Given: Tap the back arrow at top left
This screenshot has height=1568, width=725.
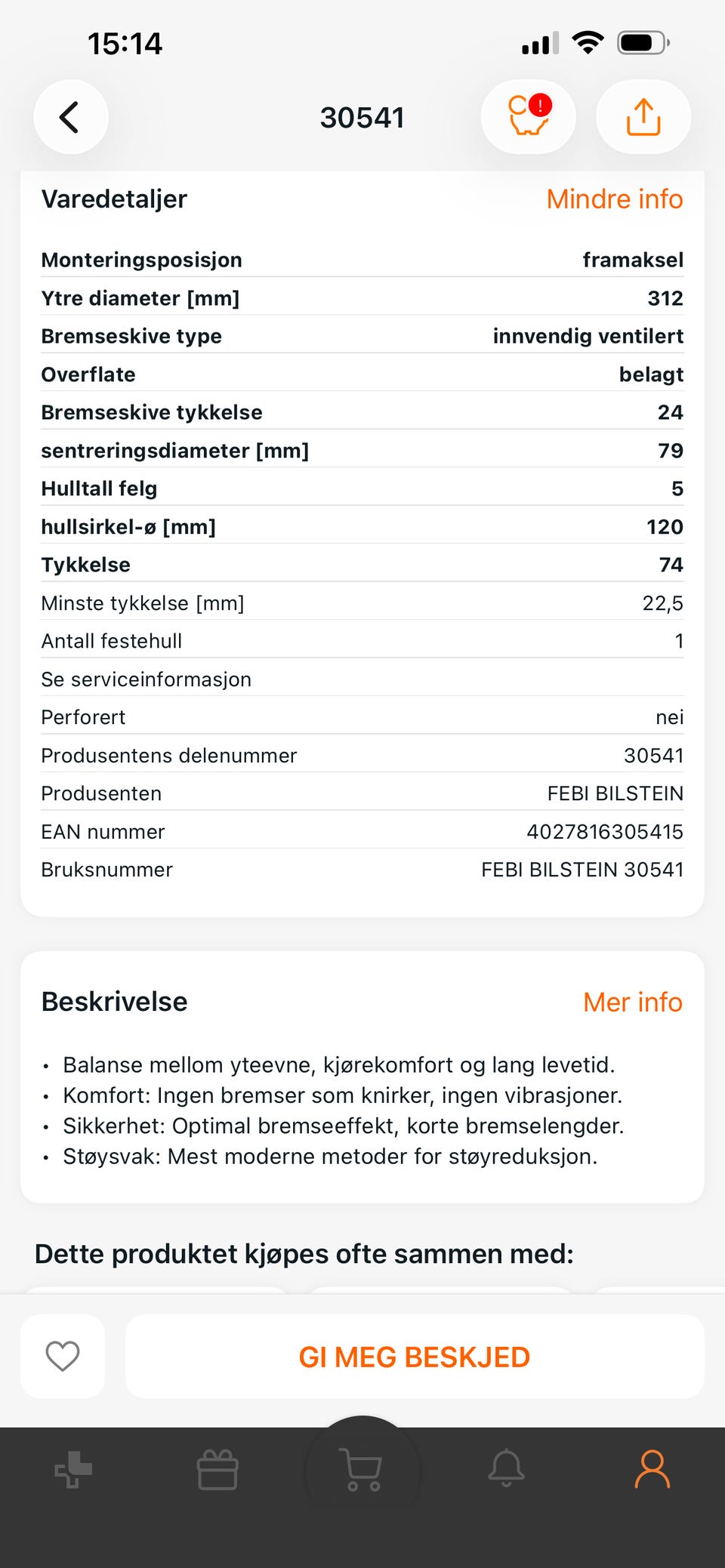Looking at the screenshot, I should [x=70, y=117].
